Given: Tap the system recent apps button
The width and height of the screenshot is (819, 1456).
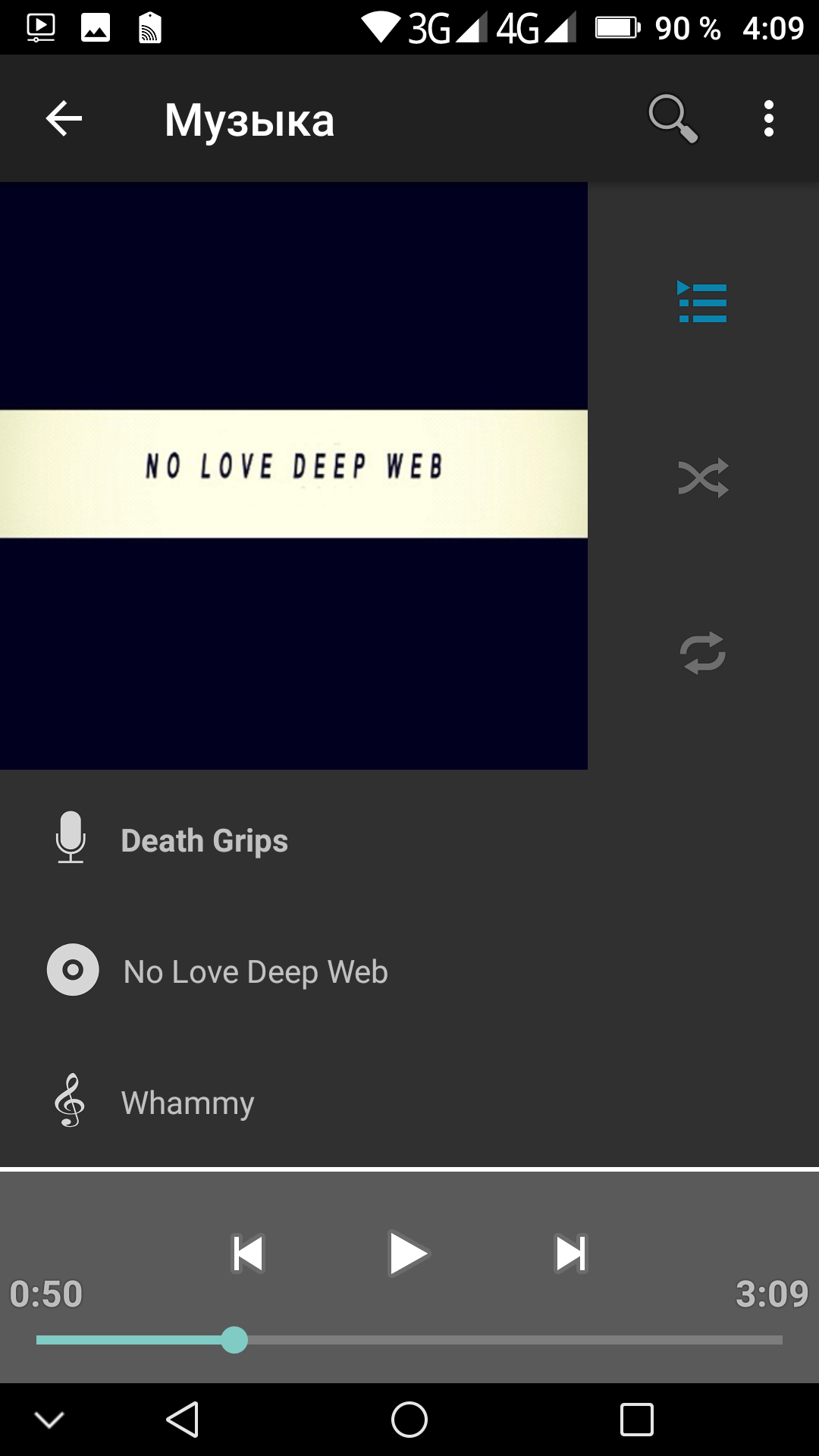Looking at the screenshot, I should click(636, 1420).
